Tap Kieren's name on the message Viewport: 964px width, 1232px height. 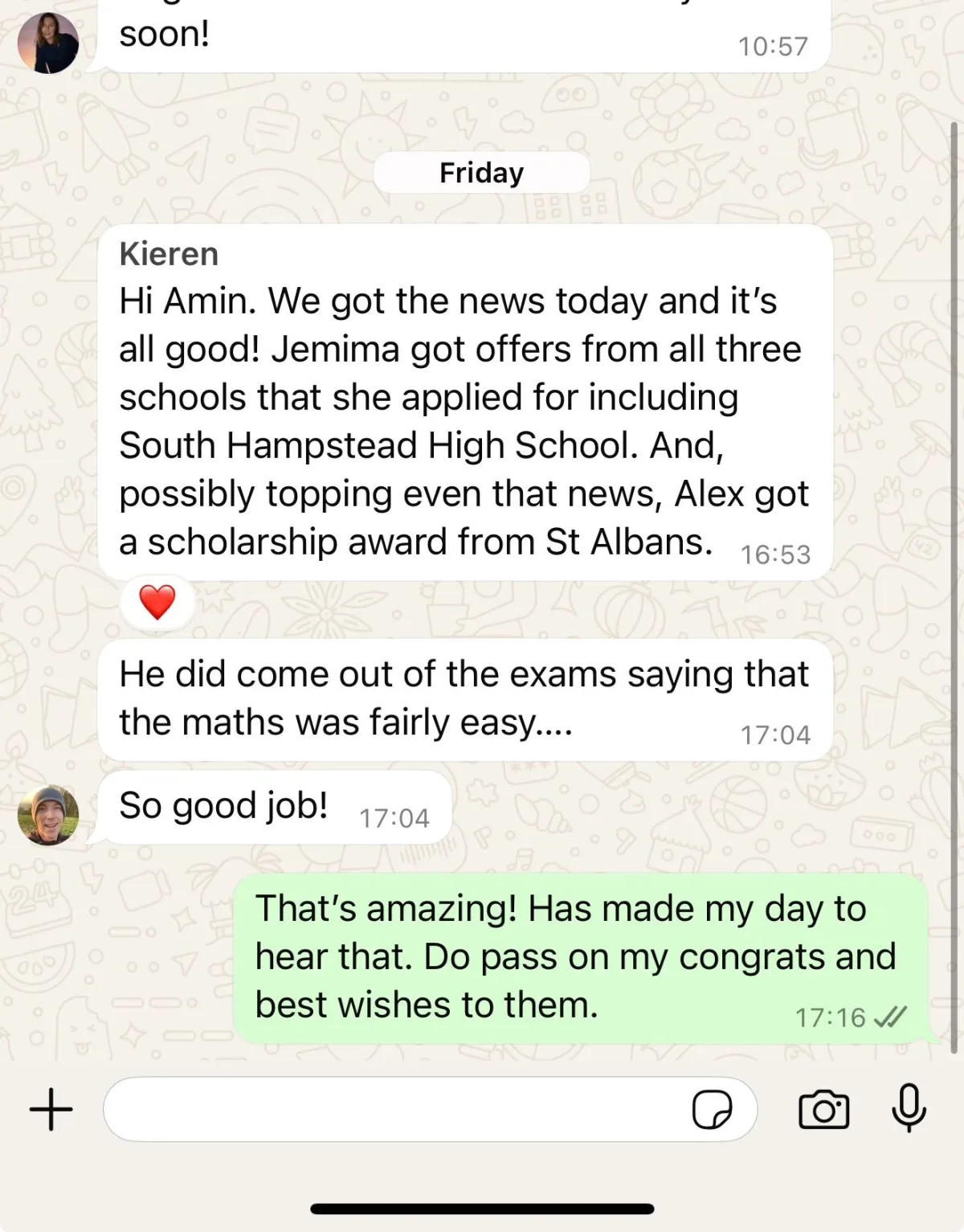(169, 254)
